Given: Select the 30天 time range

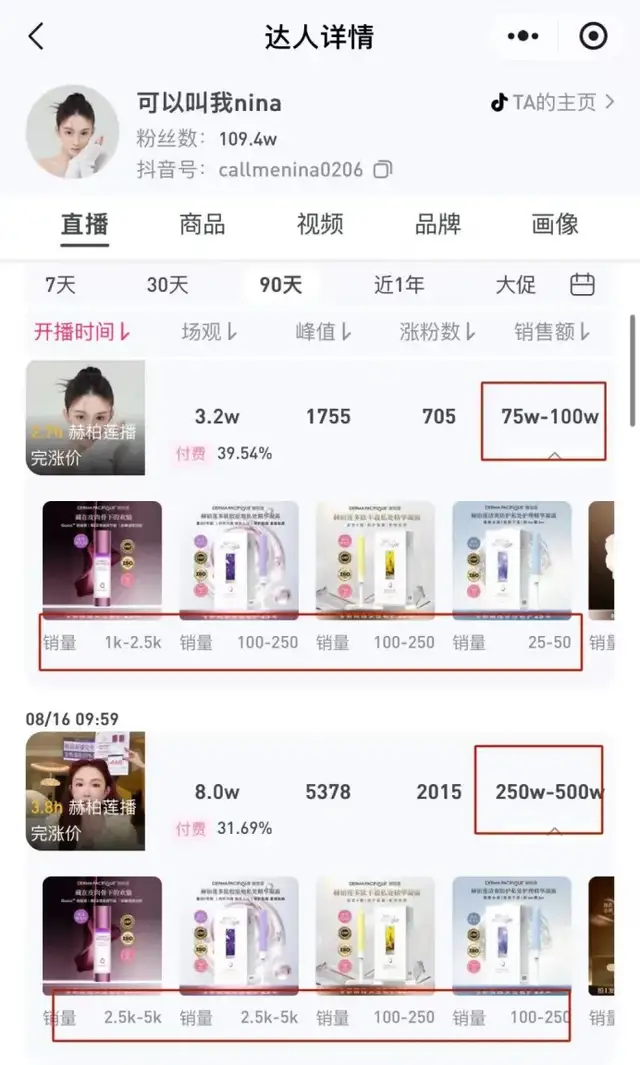Looking at the screenshot, I should pos(167,285).
